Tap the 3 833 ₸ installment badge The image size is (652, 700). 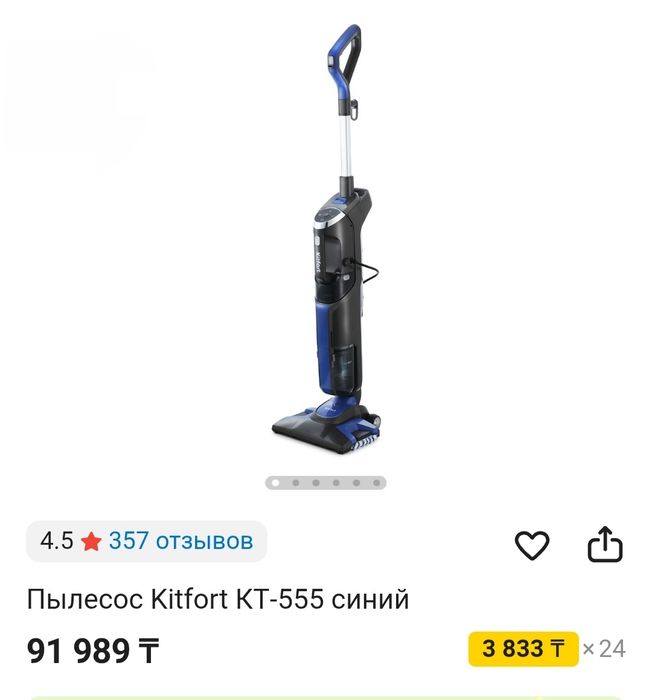523,649
